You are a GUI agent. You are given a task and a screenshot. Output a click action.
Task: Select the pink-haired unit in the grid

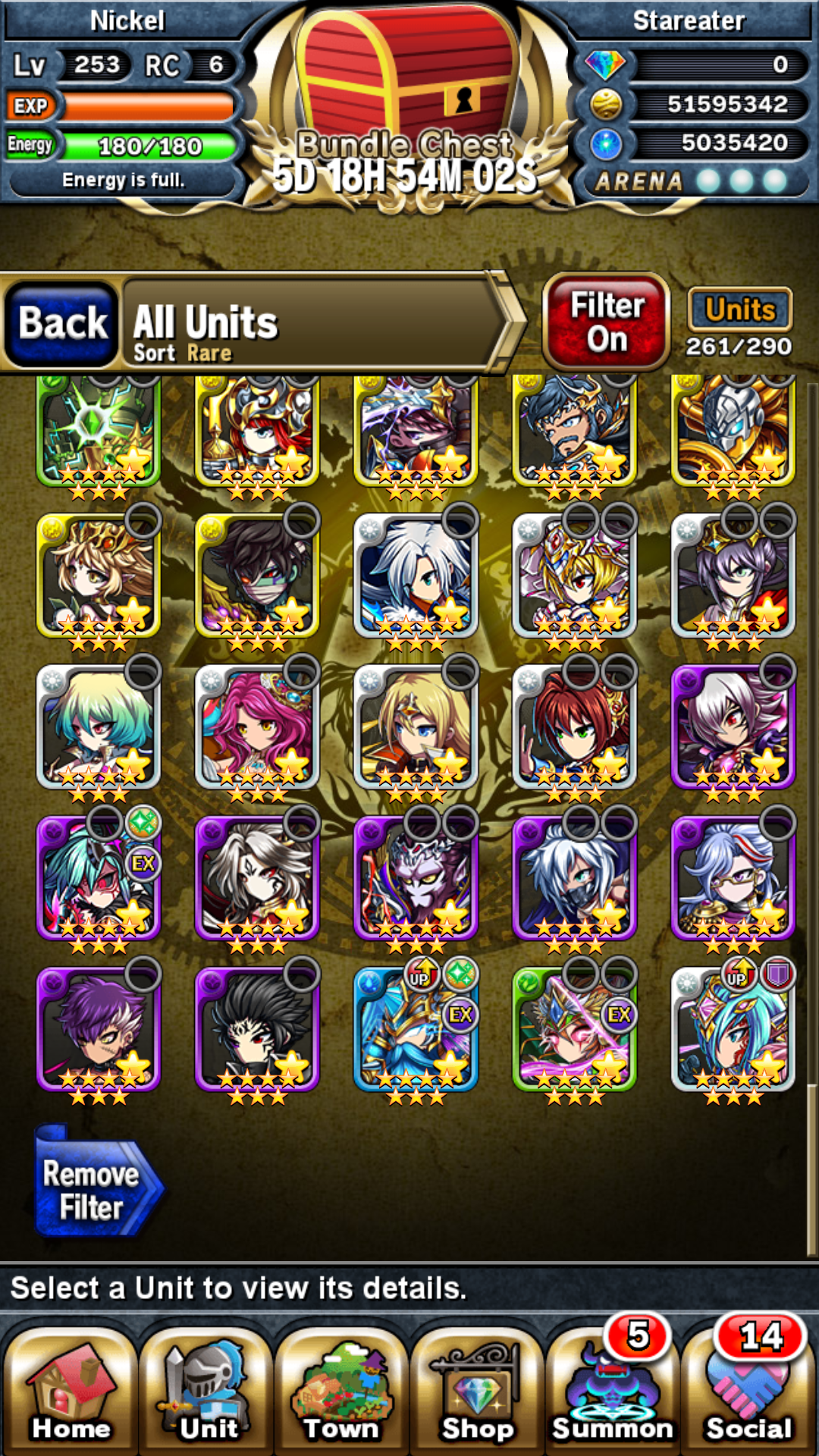[256, 728]
